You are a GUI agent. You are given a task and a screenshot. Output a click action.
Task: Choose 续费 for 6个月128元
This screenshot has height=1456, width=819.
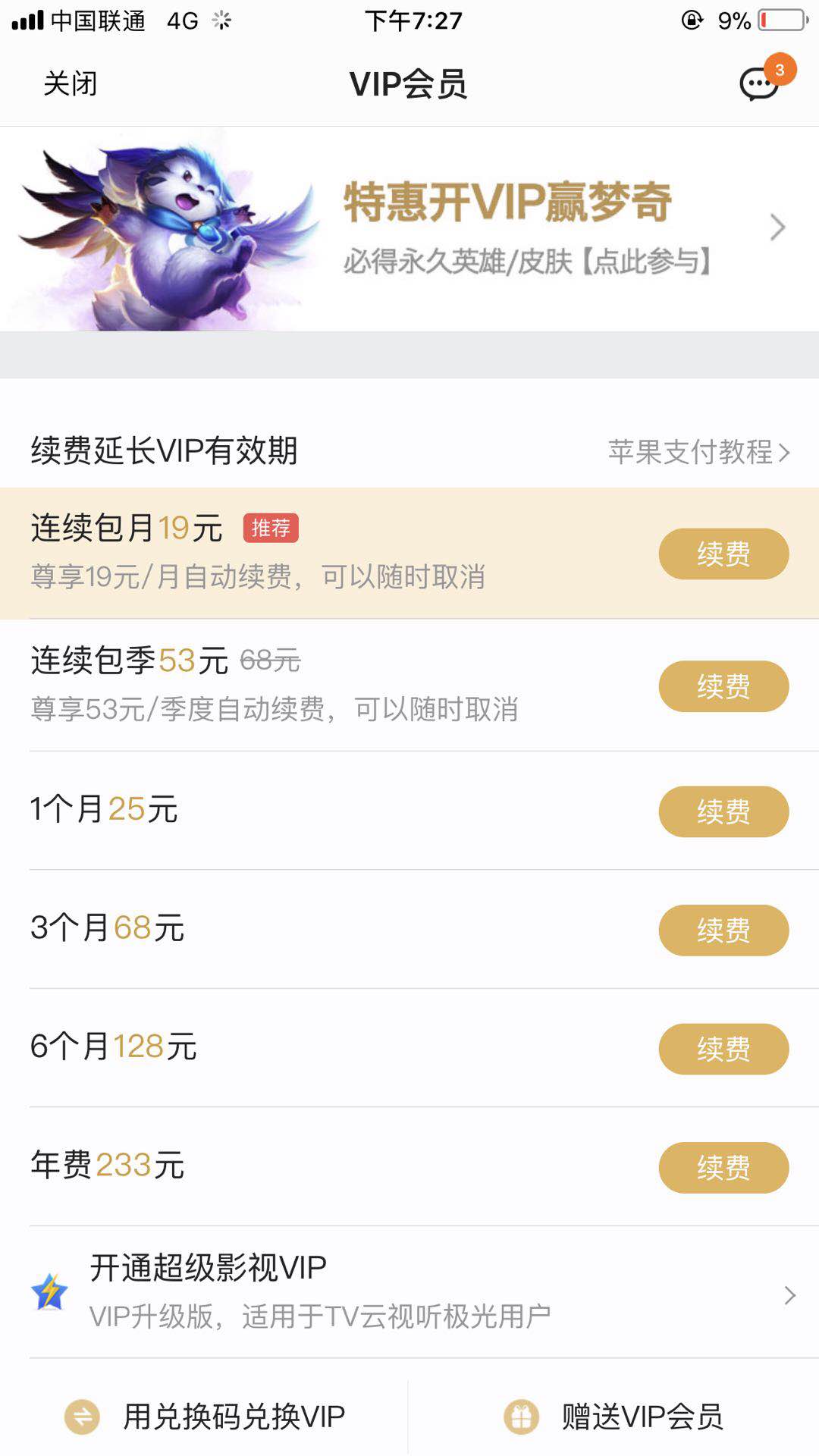[x=723, y=1049]
